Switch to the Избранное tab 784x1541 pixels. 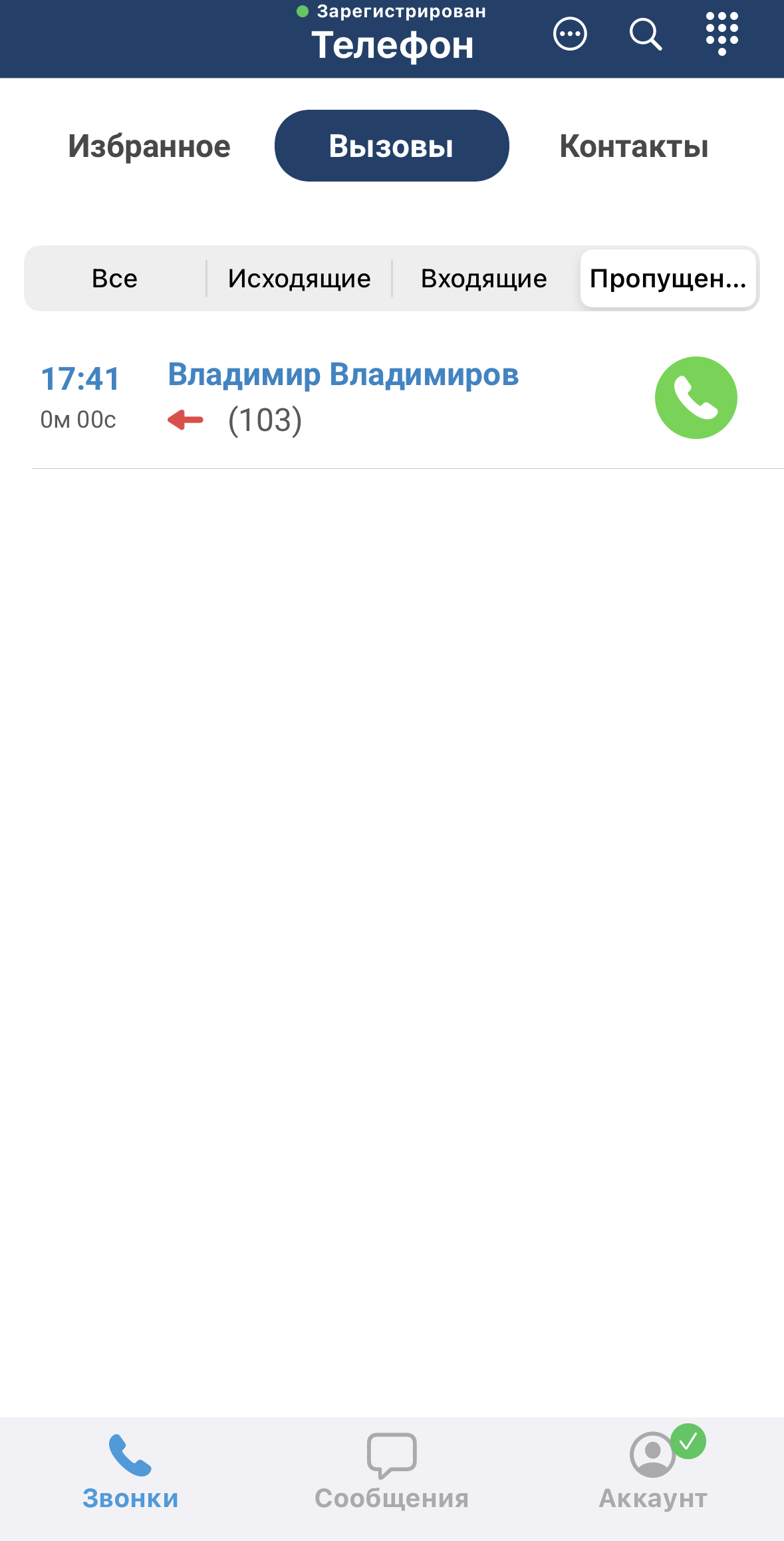149,146
